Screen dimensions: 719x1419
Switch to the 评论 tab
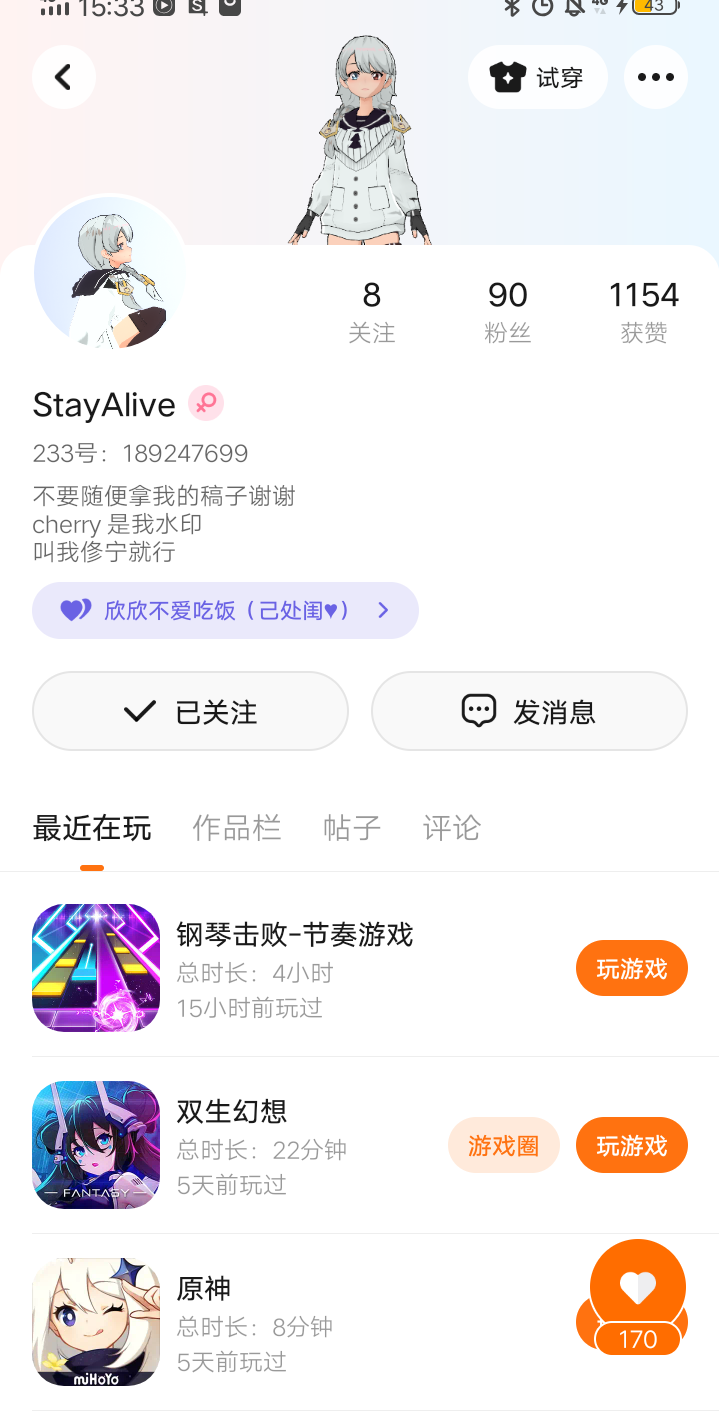[452, 828]
